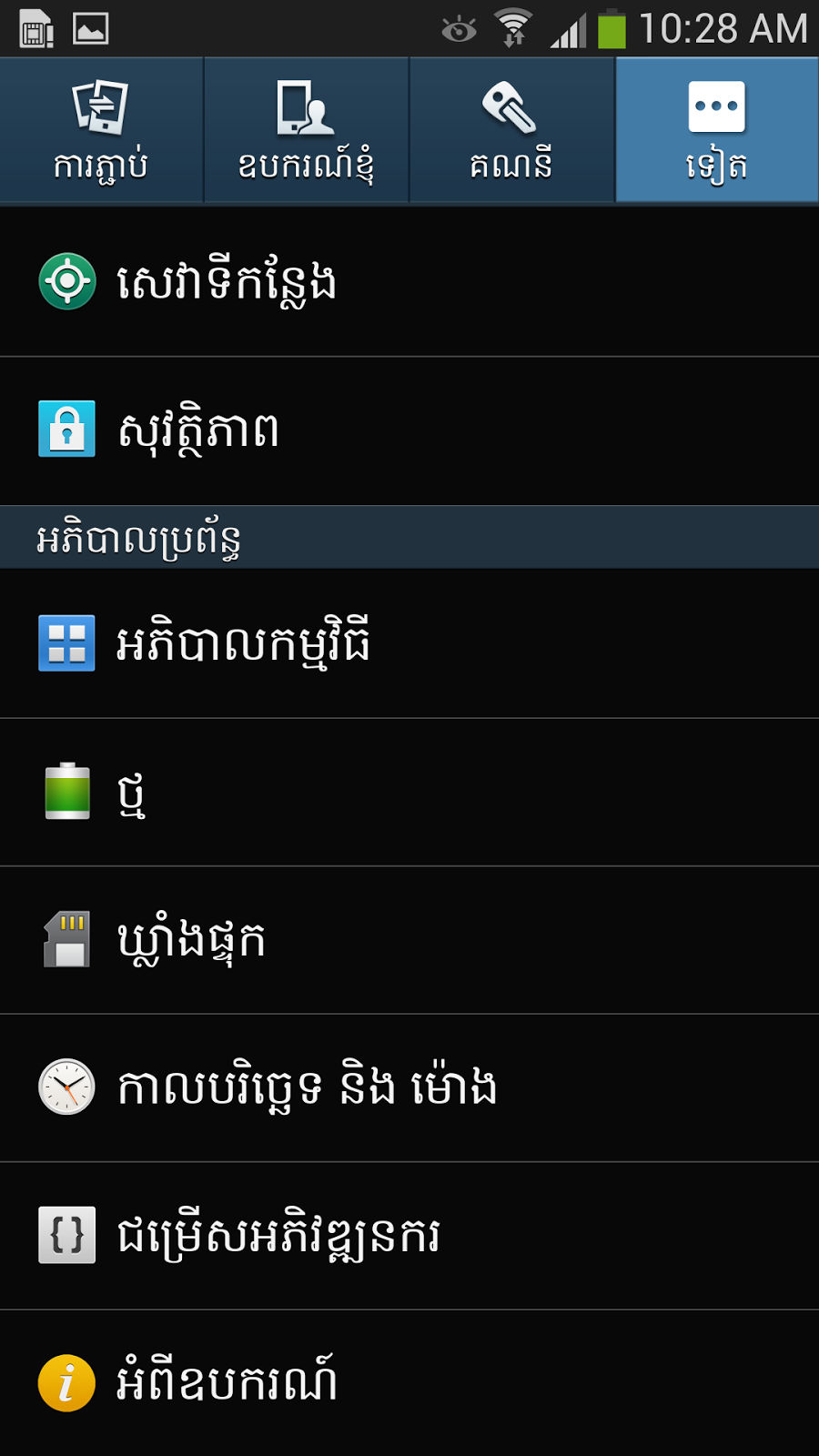Image resolution: width=819 pixels, height=1456 pixels.
Task: Open កាលបរិច្ឆេទ និង ម៉ោង date and time
Action: pos(409,1087)
